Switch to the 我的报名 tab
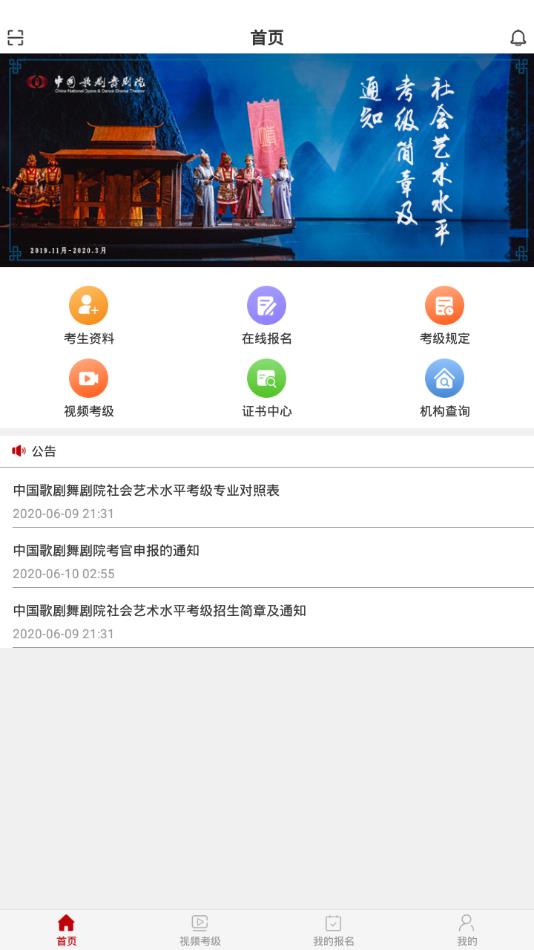Image resolution: width=534 pixels, height=950 pixels. click(333, 930)
